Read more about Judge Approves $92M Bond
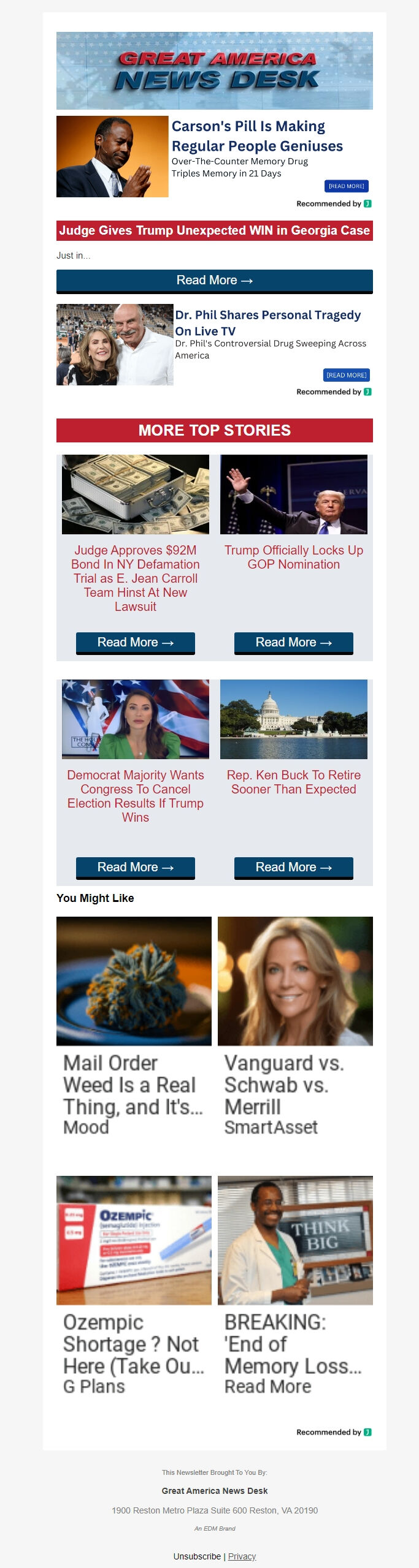Screen dimensions: 419x1568 [x=135, y=643]
